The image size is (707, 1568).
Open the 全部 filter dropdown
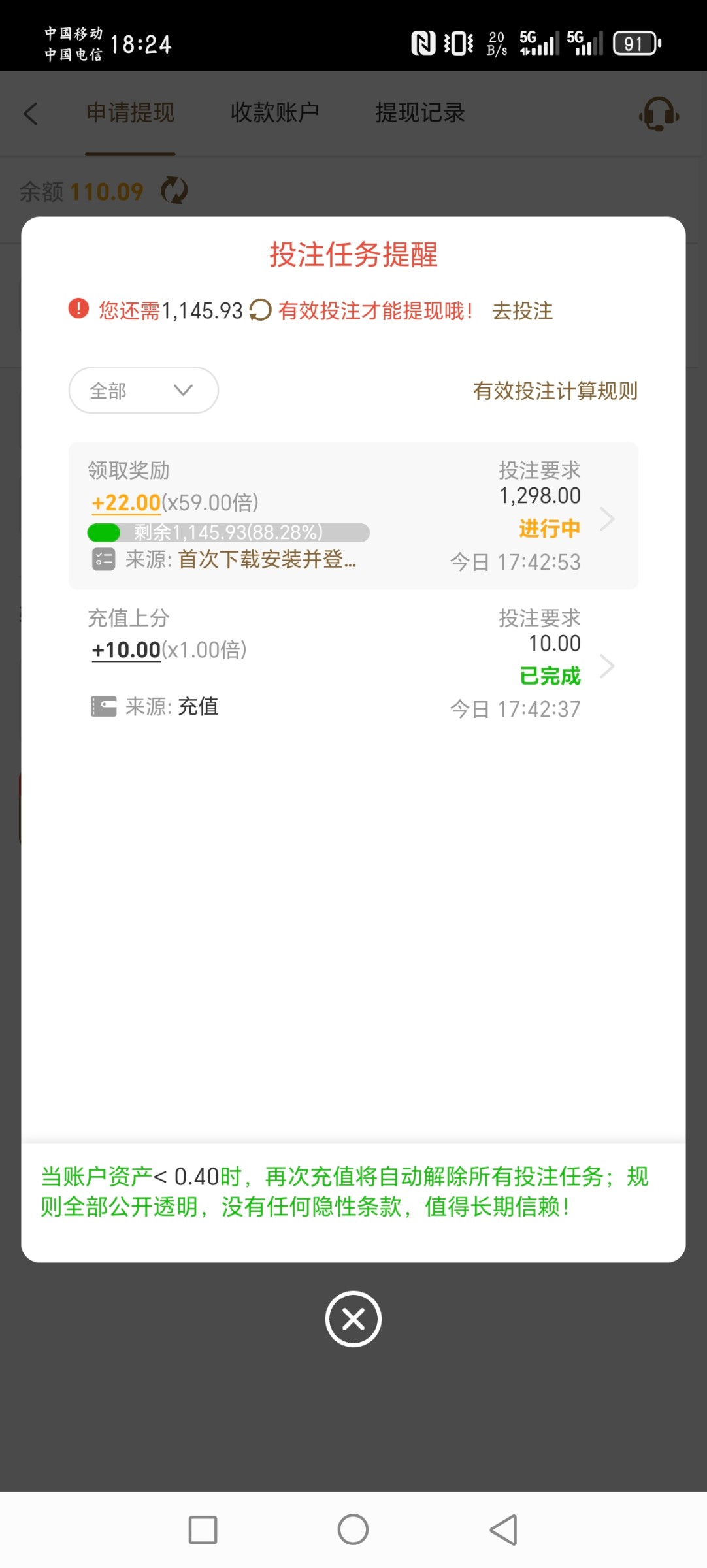[143, 391]
